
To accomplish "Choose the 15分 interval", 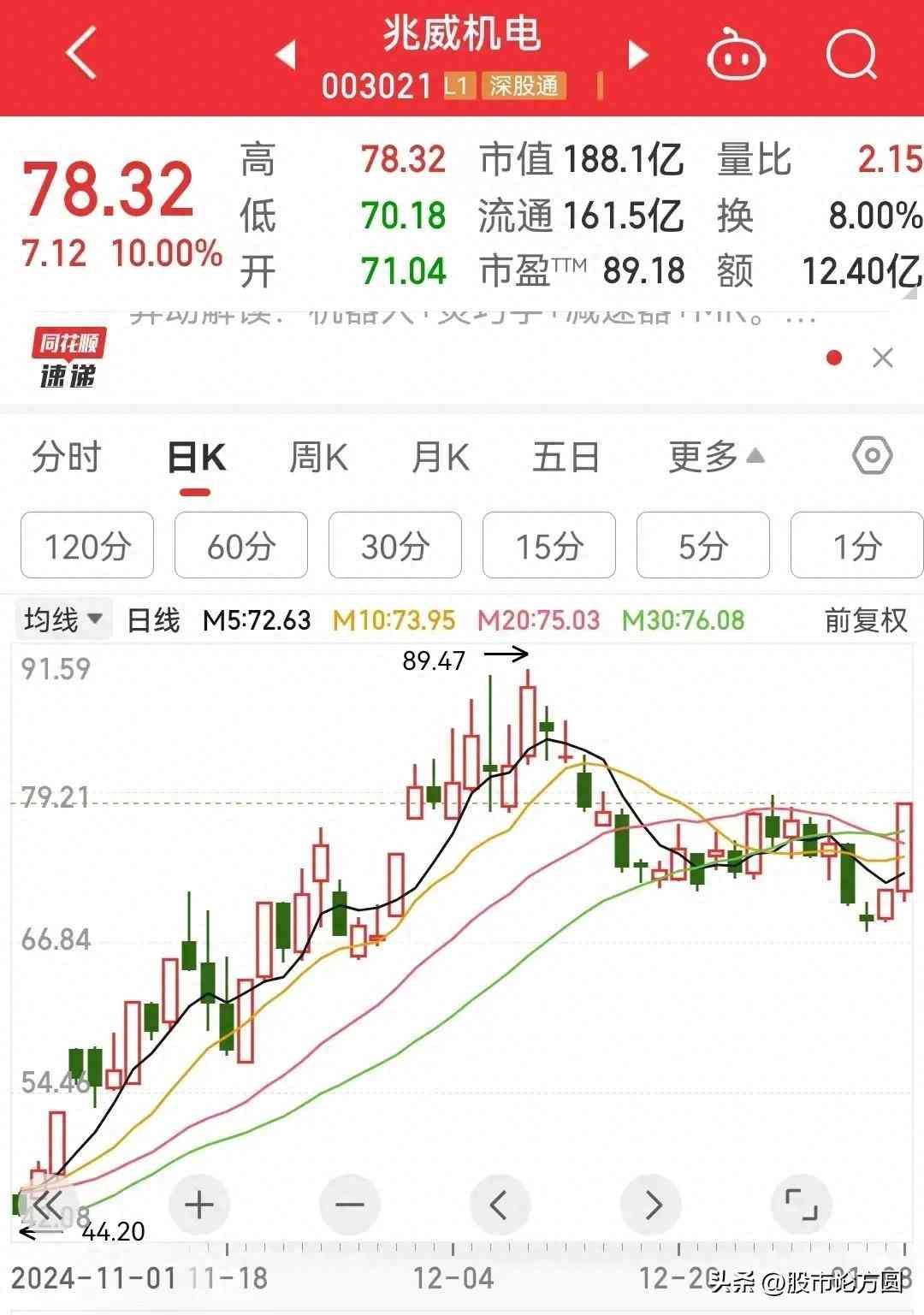I will tap(549, 546).
